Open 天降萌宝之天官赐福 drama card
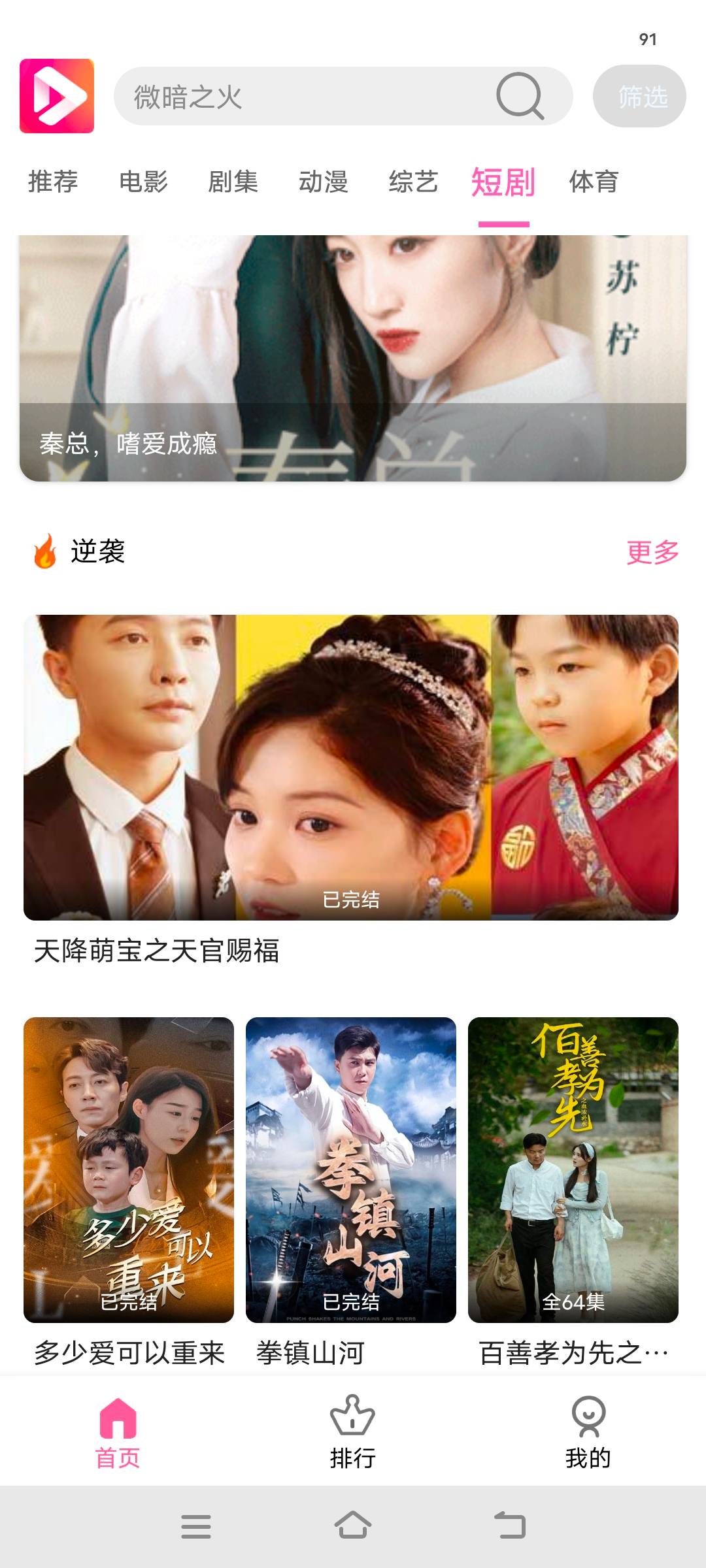 (351, 767)
